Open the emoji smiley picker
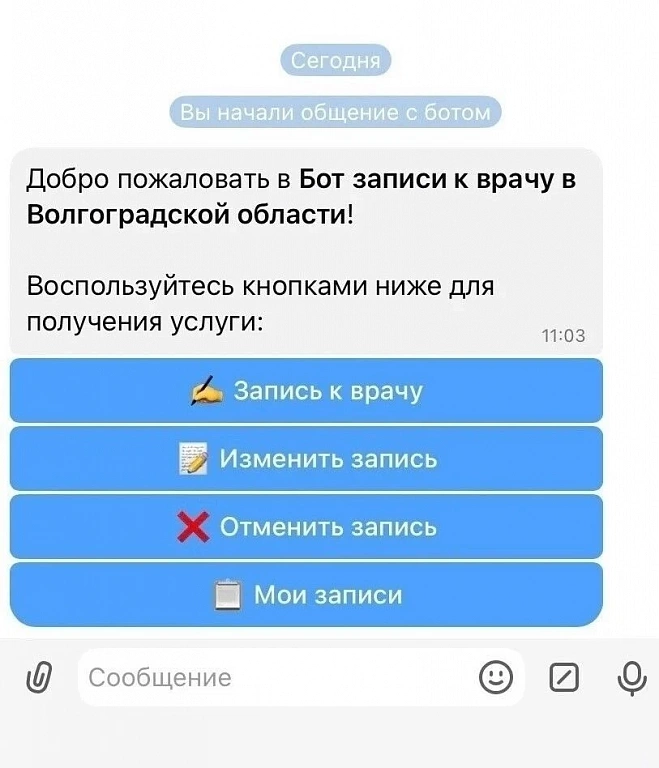The image size is (659, 768). click(496, 677)
